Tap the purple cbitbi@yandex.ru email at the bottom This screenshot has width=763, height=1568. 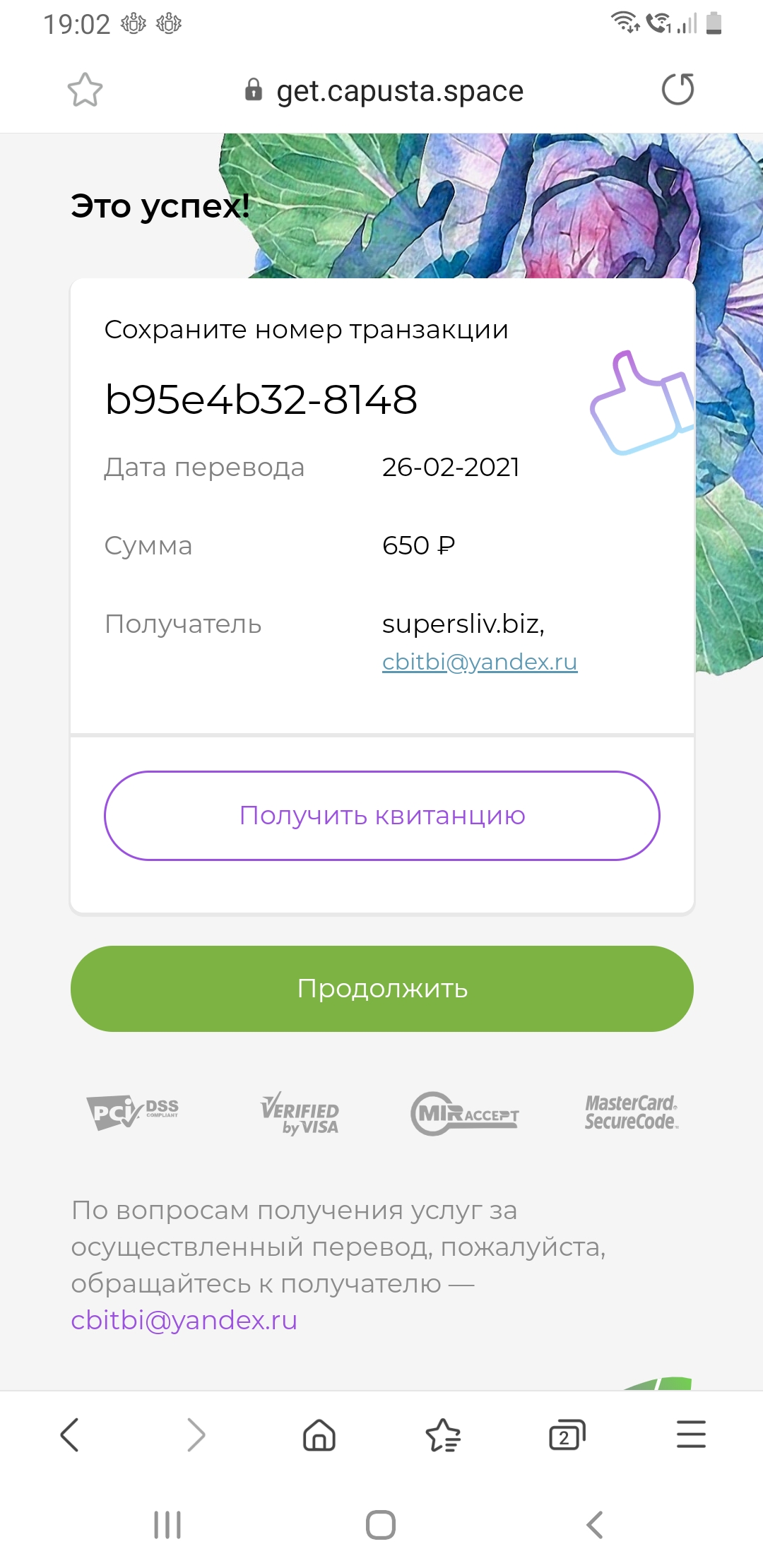click(x=184, y=1320)
